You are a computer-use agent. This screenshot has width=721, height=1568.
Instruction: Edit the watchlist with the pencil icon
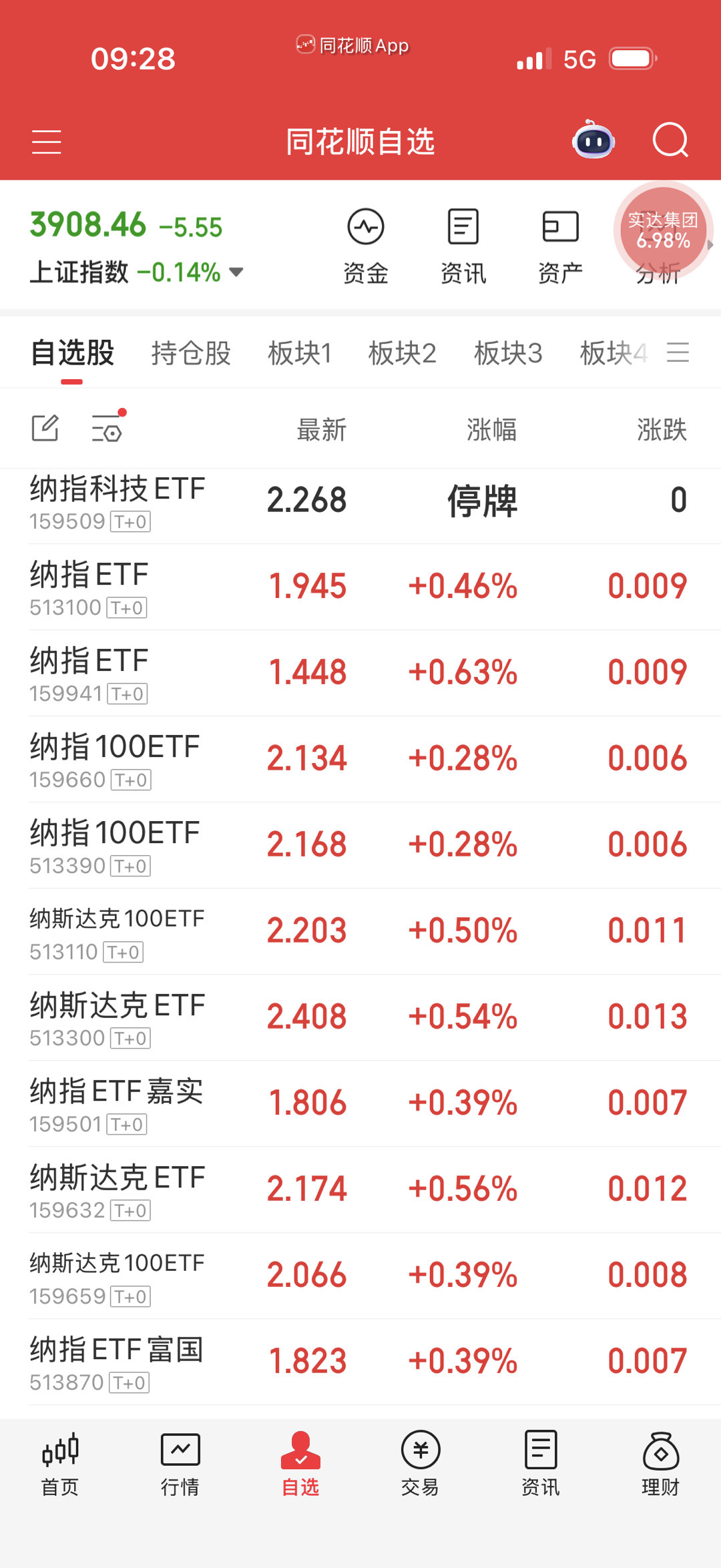(x=45, y=429)
